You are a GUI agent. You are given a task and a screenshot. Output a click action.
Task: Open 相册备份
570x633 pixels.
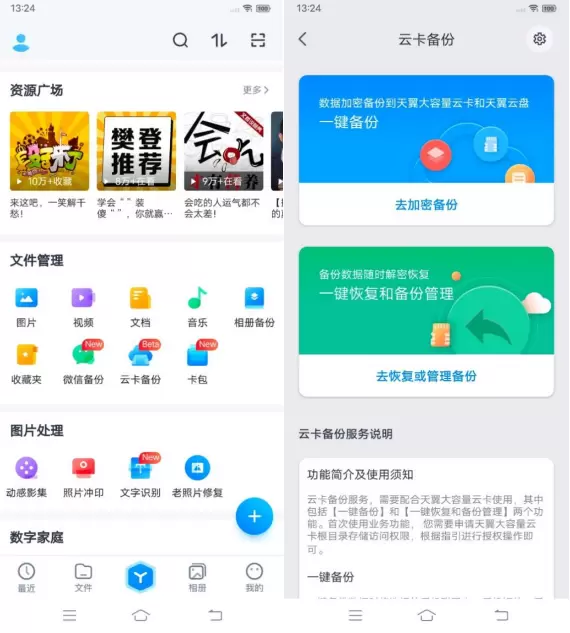coord(254,308)
